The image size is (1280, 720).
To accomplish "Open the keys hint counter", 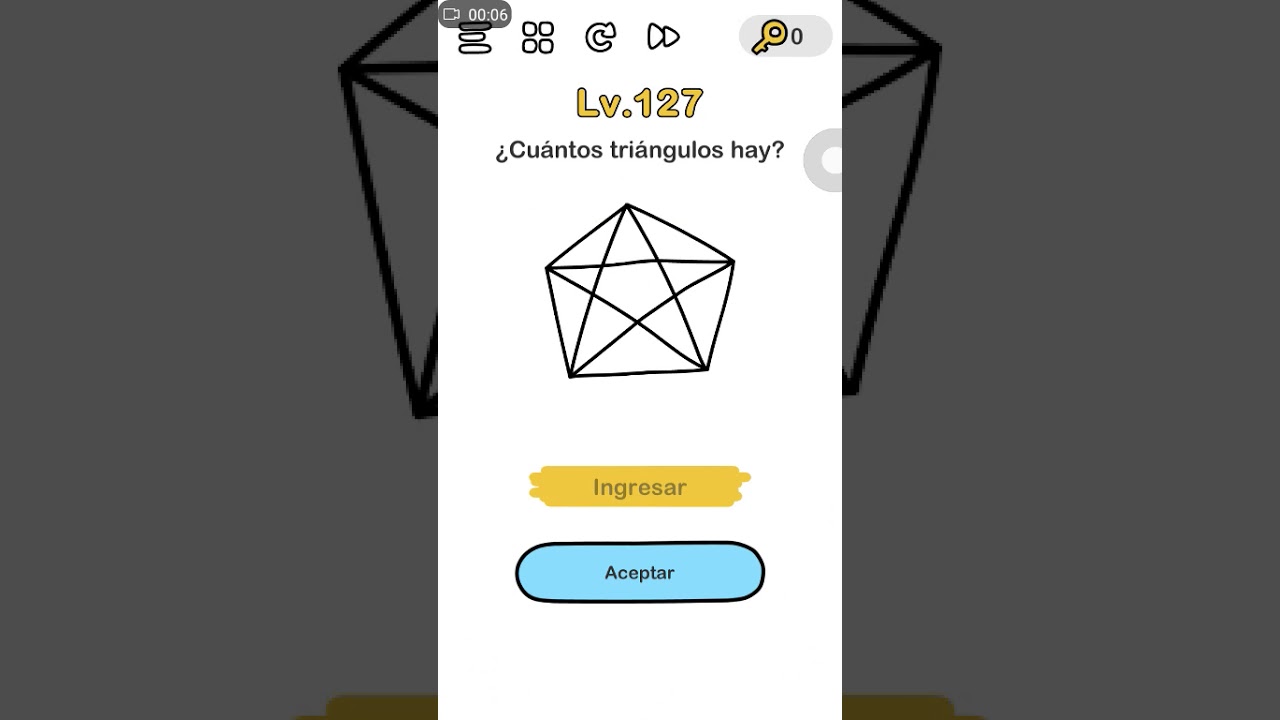I will [785, 37].
